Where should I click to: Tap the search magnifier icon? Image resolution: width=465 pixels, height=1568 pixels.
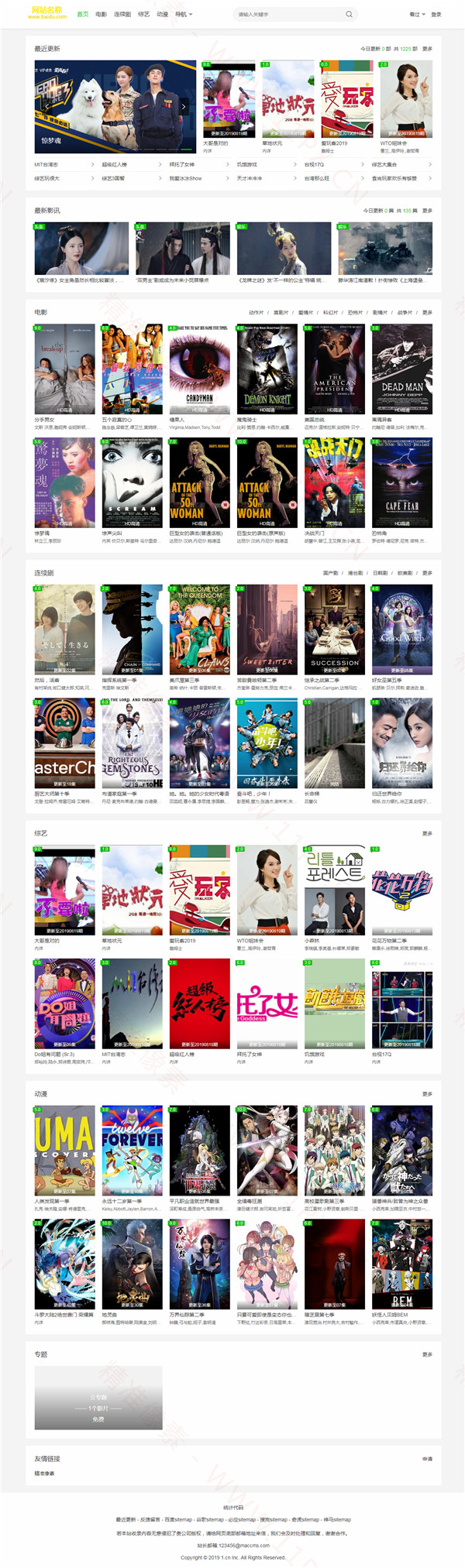(x=349, y=14)
